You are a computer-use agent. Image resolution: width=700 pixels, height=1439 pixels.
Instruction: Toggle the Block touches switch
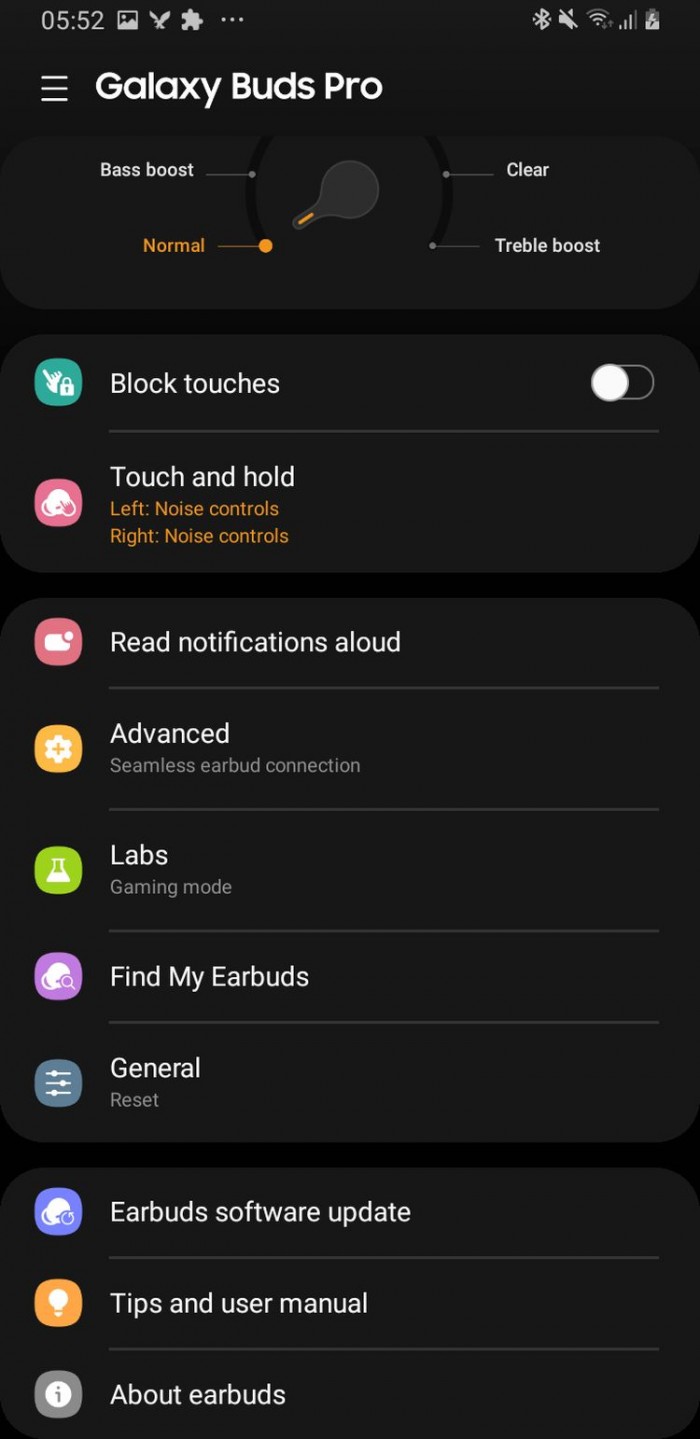coord(621,383)
